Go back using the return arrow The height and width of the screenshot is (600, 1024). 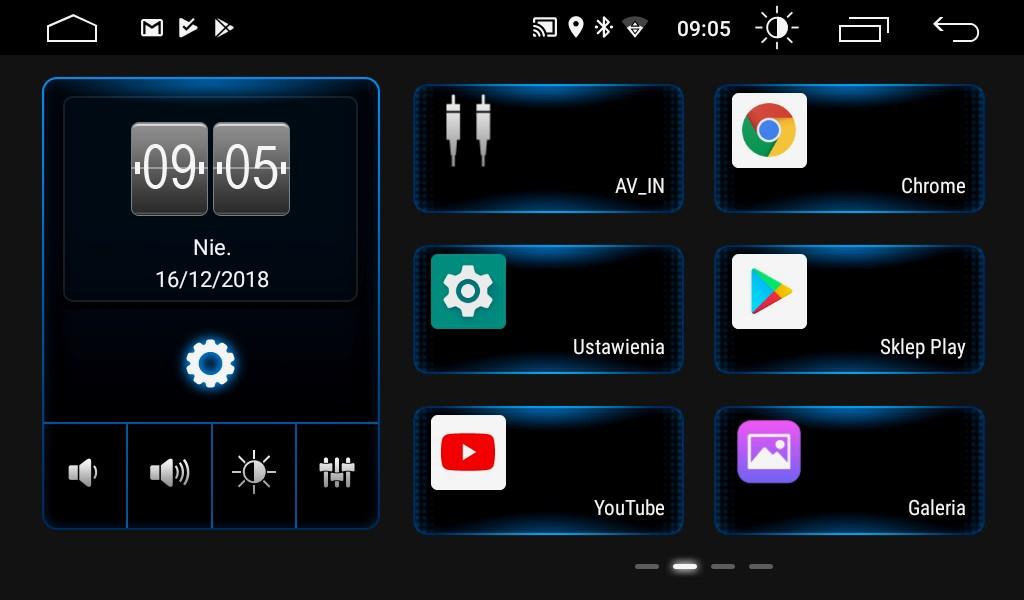tap(955, 28)
